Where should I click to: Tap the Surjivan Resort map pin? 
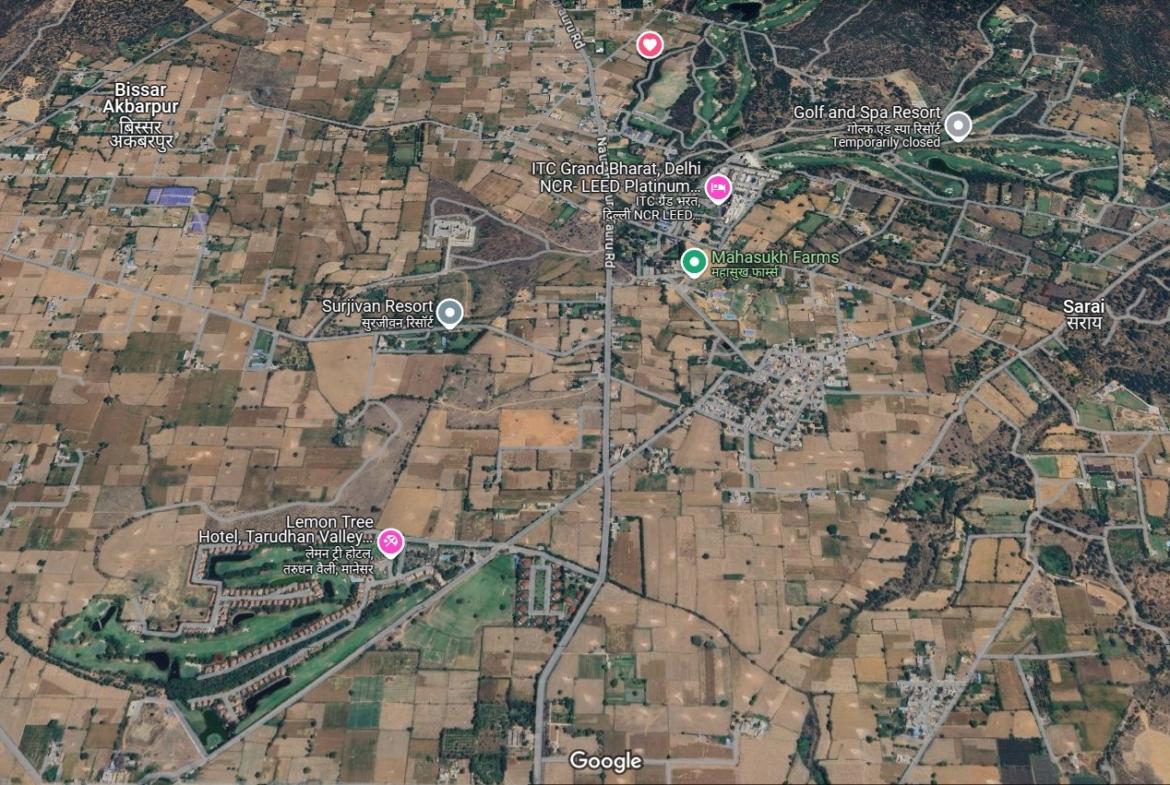point(451,313)
